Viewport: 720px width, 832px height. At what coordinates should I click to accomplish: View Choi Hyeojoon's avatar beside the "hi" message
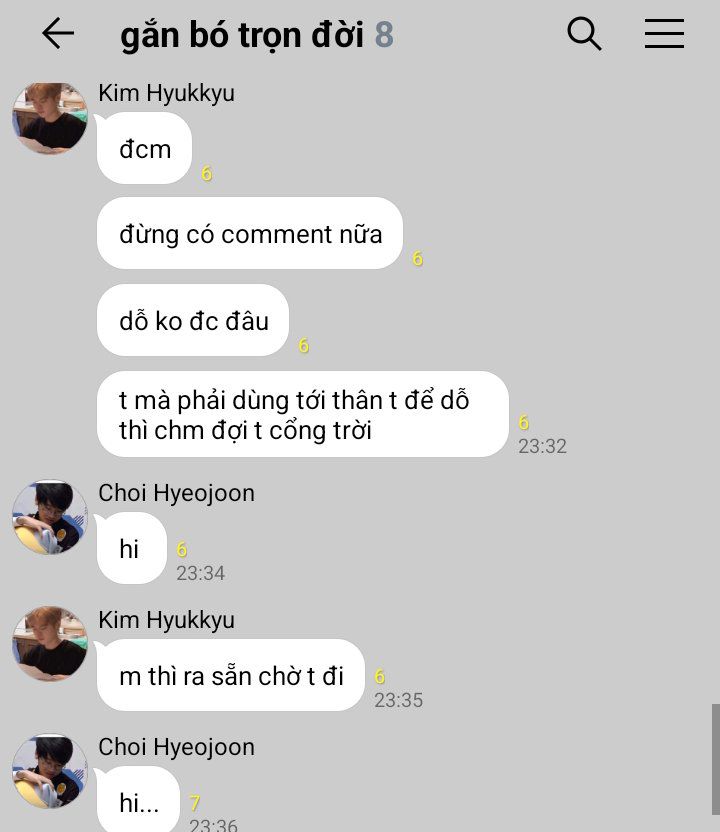pyautogui.click(x=50, y=517)
